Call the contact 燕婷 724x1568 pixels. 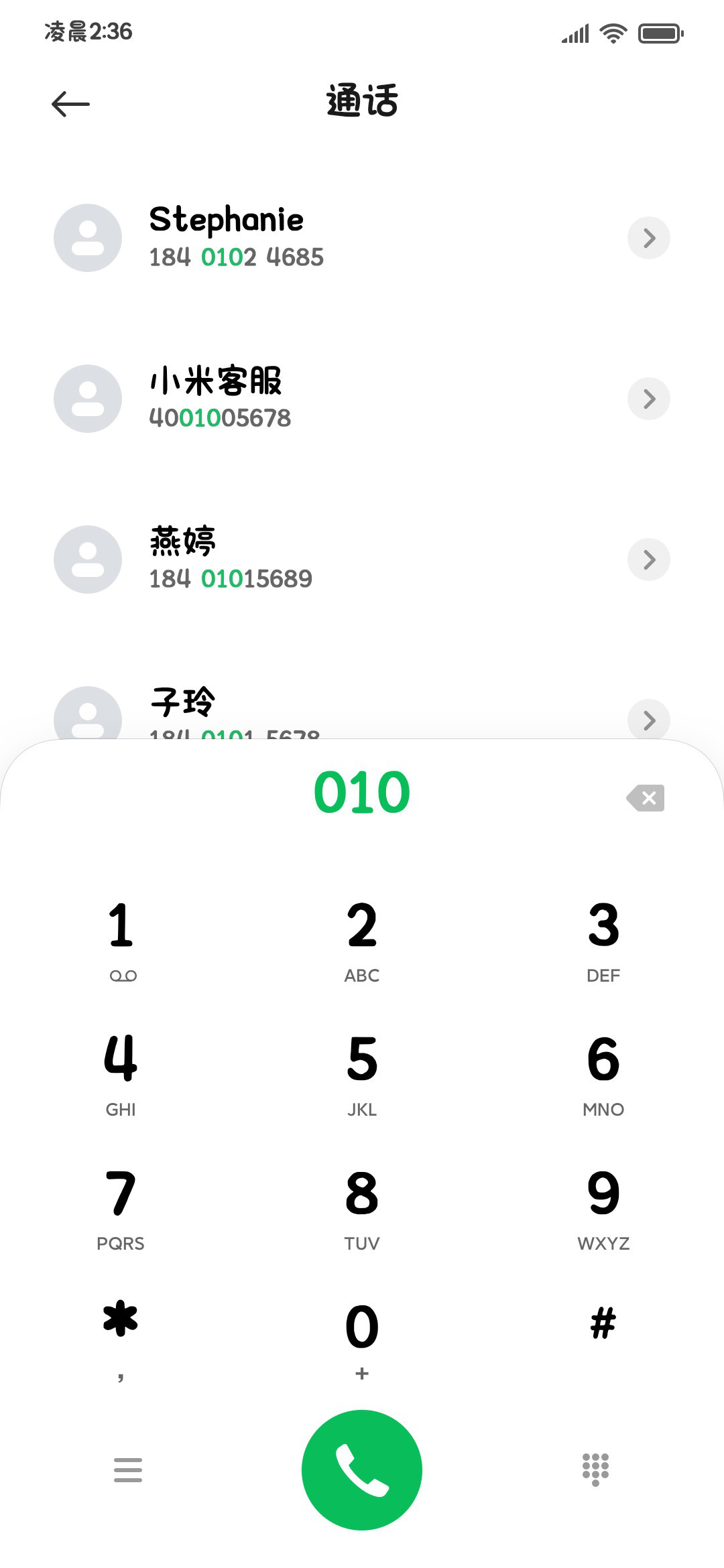362,560
